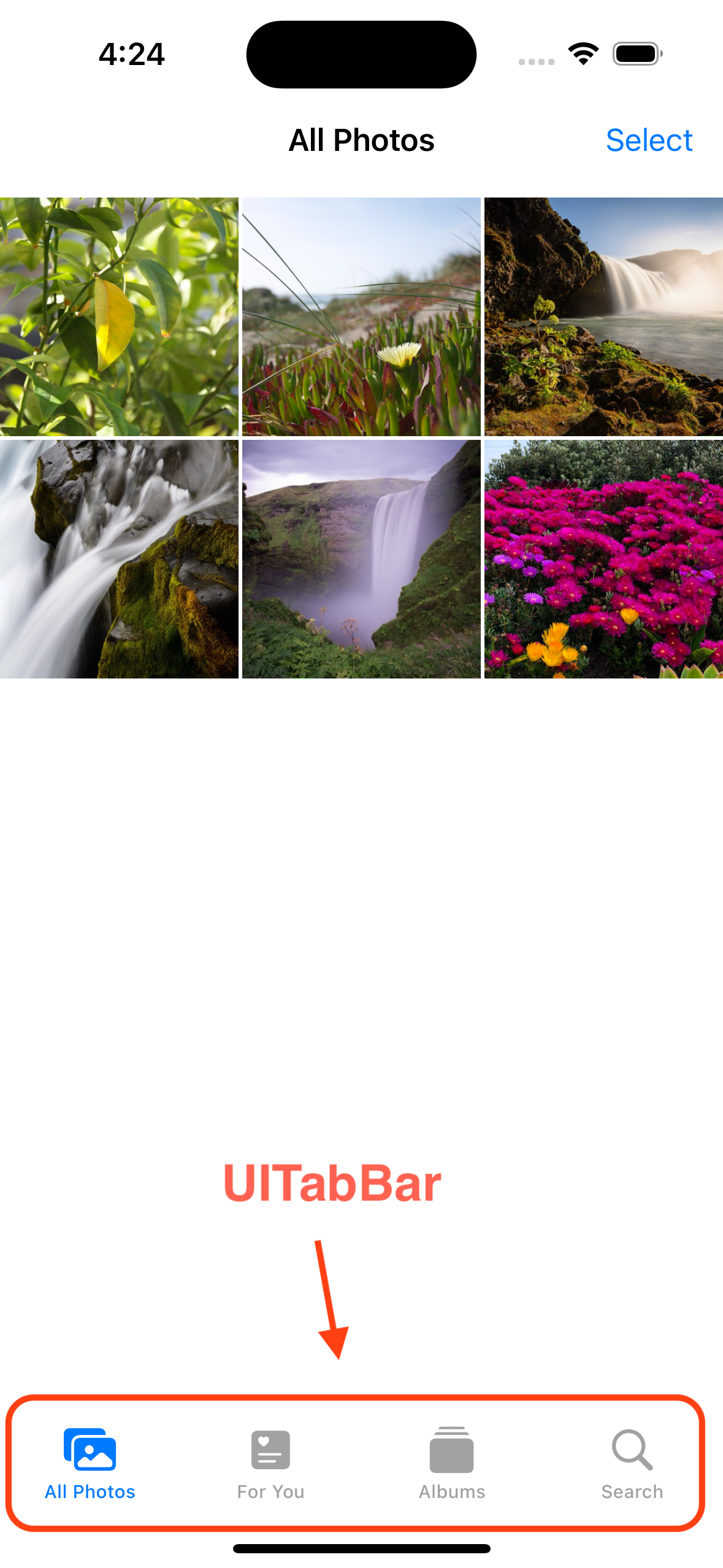View the sunlit cliffside waterfall photo
The image size is (723, 1568).
(x=603, y=317)
